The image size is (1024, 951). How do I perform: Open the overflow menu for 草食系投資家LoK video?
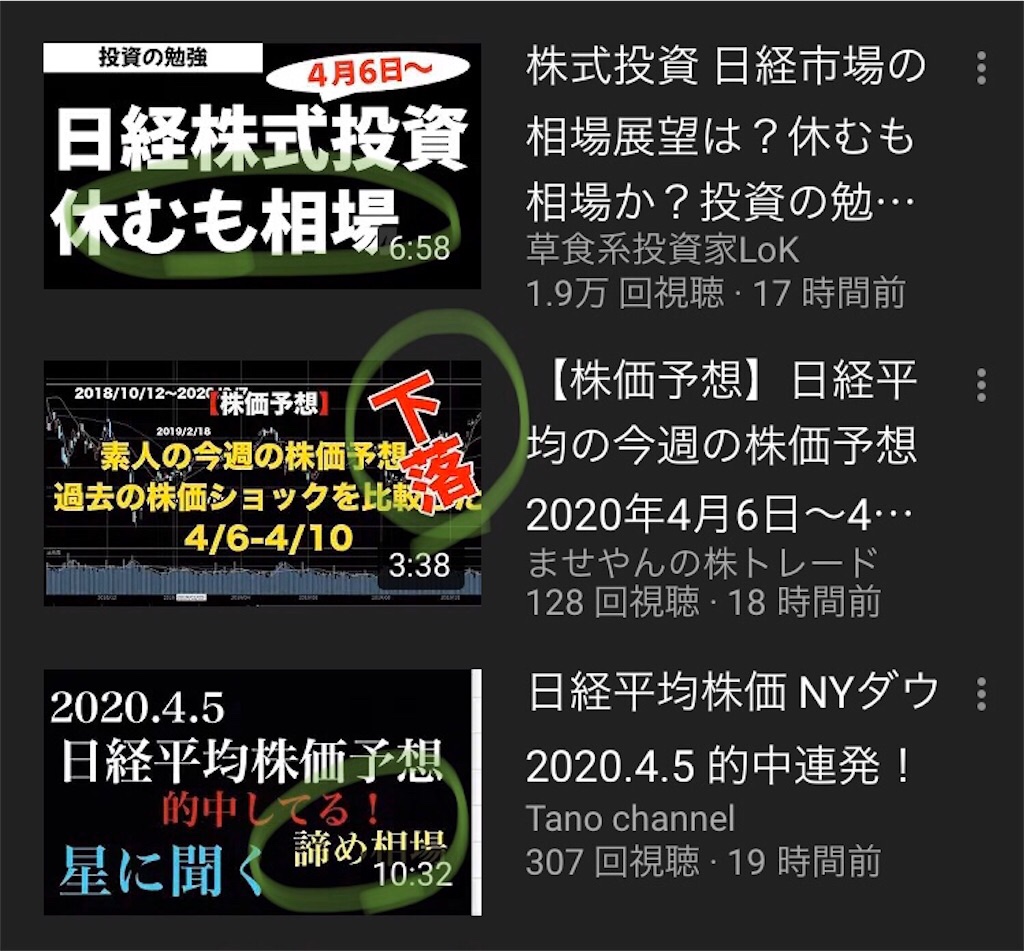pyautogui.click(x=981, y=69)
